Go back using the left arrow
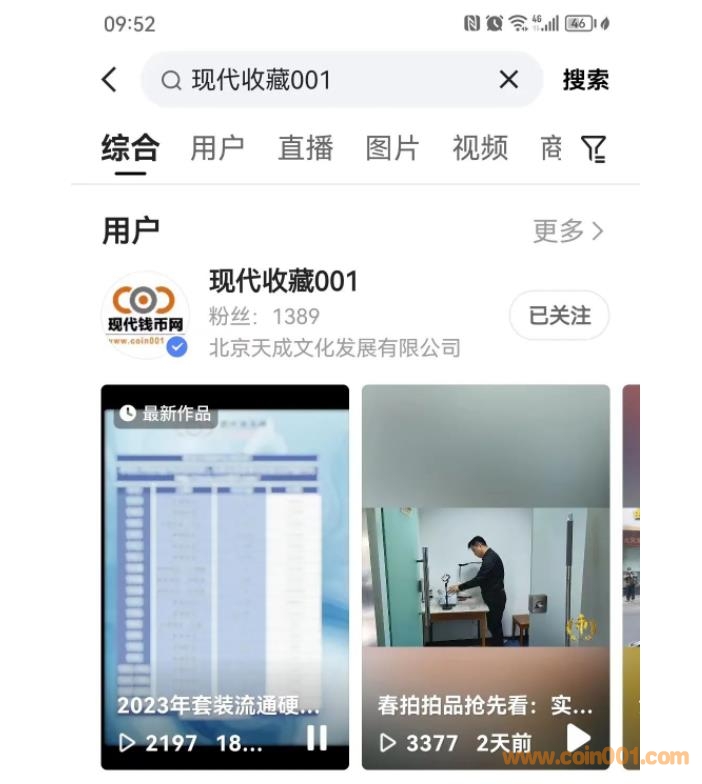This screenshot has width=702, height=784. click(110, 80)
